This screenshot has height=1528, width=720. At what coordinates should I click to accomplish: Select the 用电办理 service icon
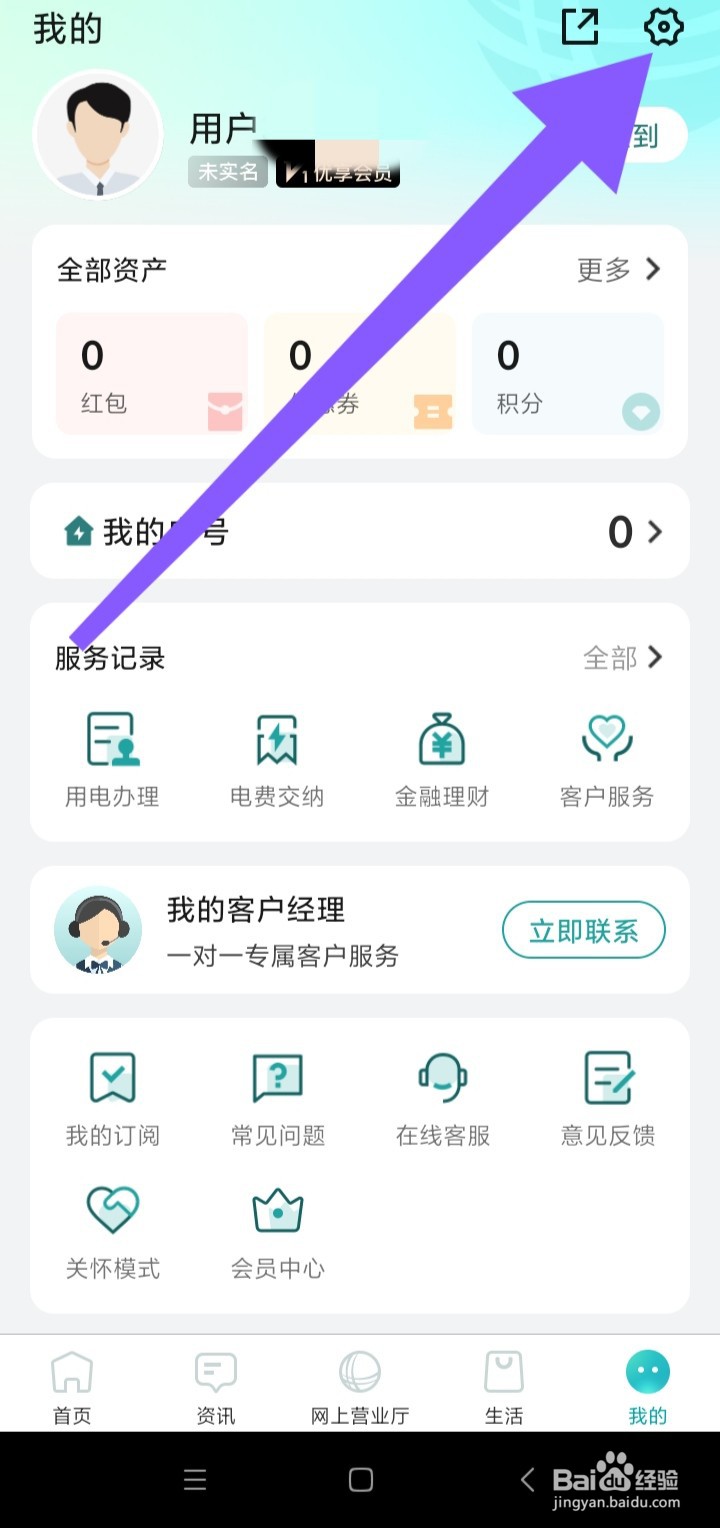111,760
